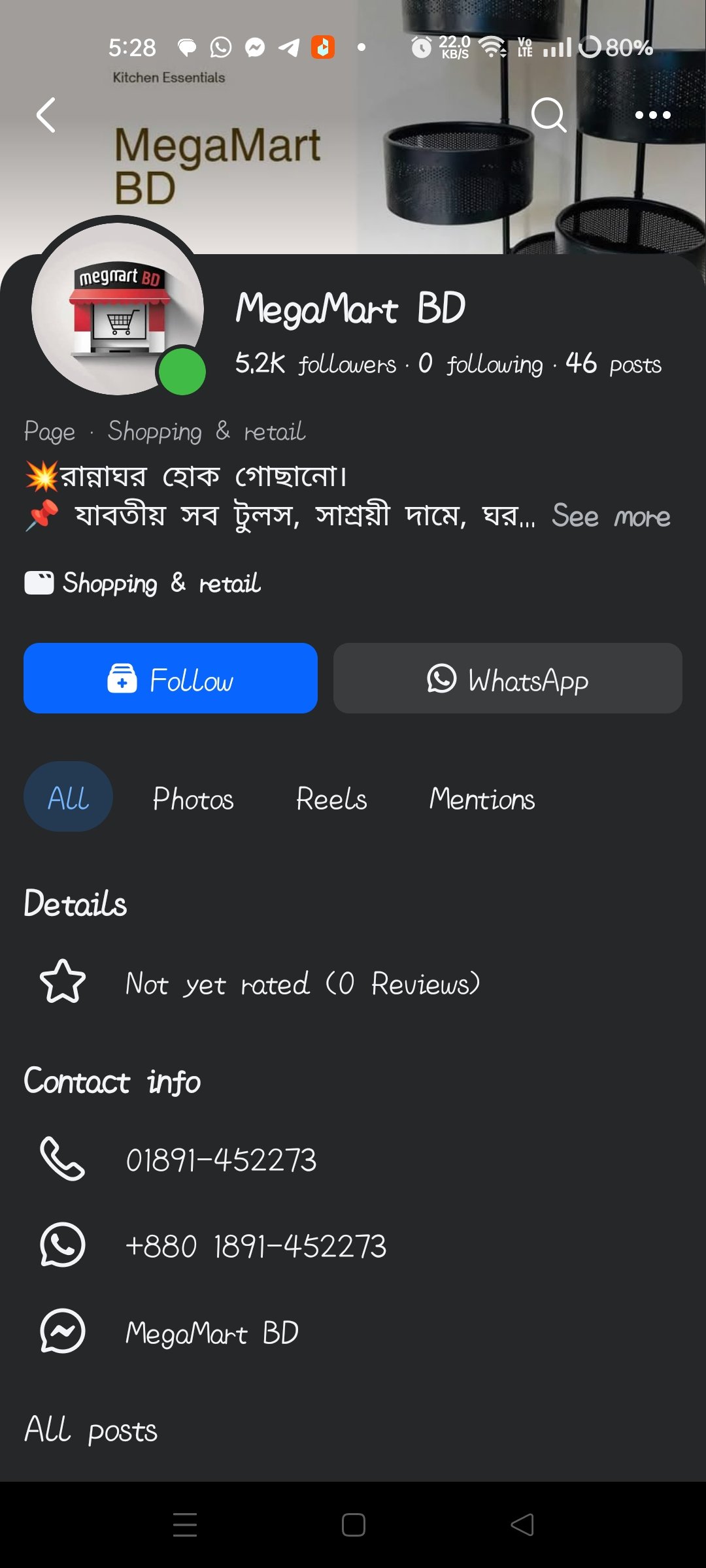This screenshot has height=1568, width=706.
Task: Switch to the Photos tab
Action: pos(193,798)
